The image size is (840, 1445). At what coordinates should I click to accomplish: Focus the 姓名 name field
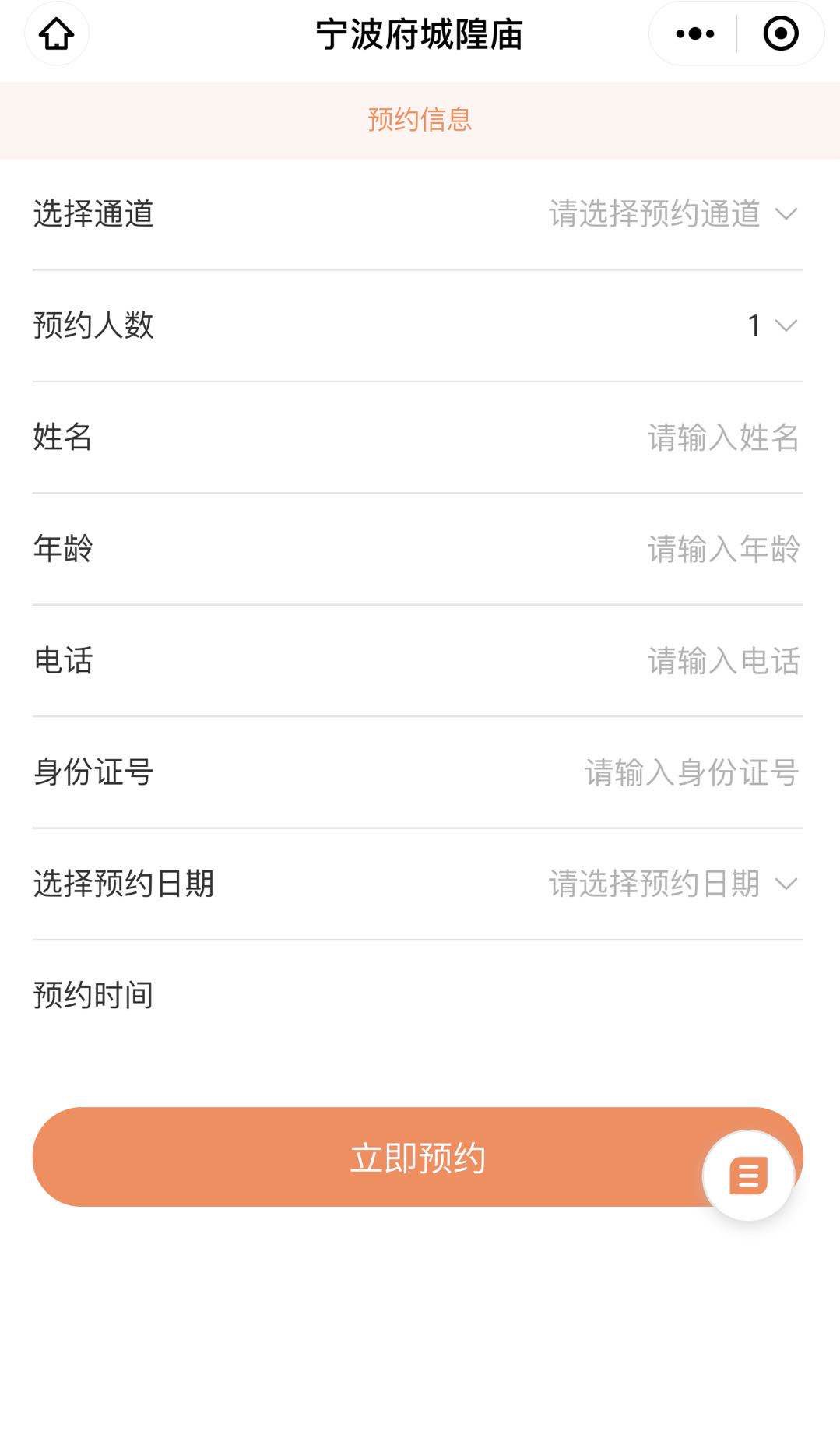click(x=722, y=438)
